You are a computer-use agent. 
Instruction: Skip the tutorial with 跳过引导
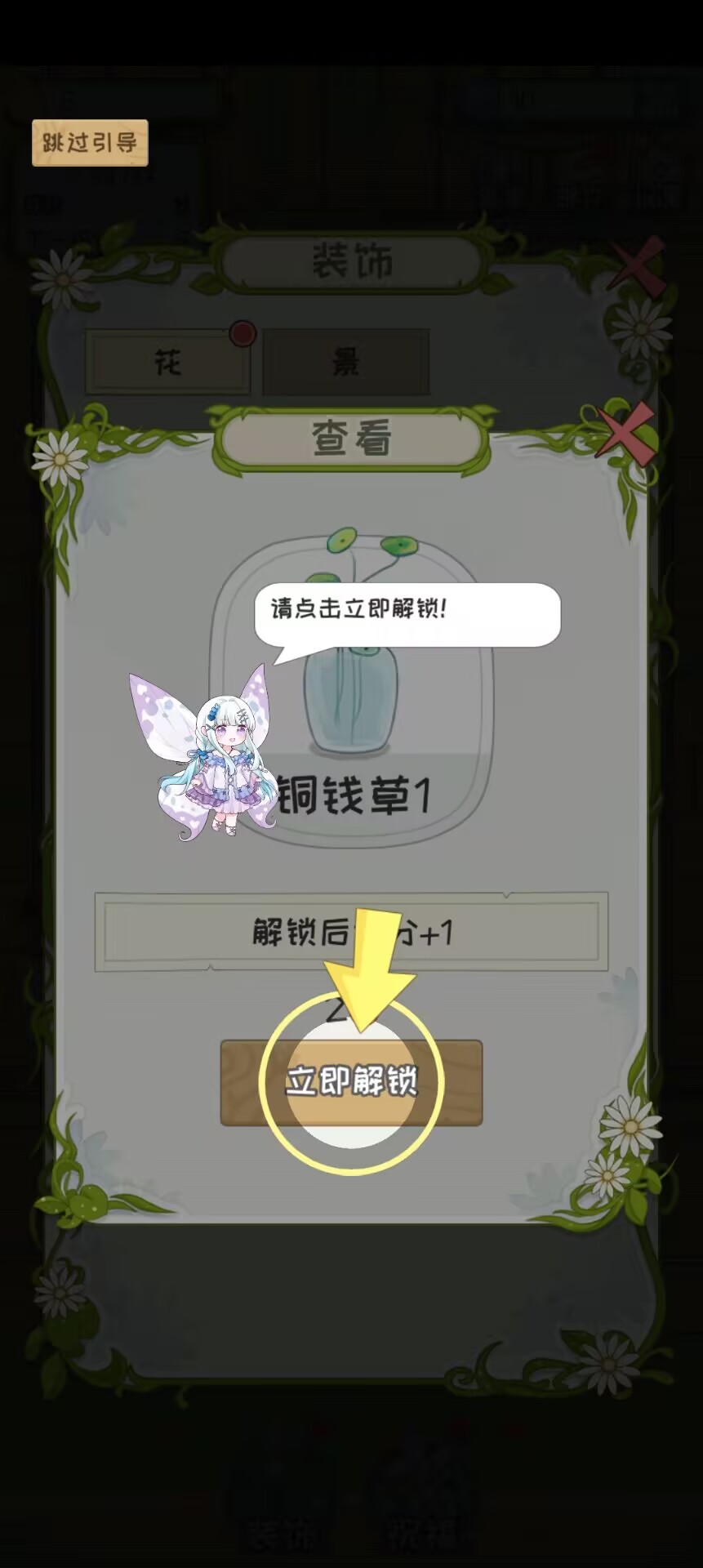tap(90, 143)
